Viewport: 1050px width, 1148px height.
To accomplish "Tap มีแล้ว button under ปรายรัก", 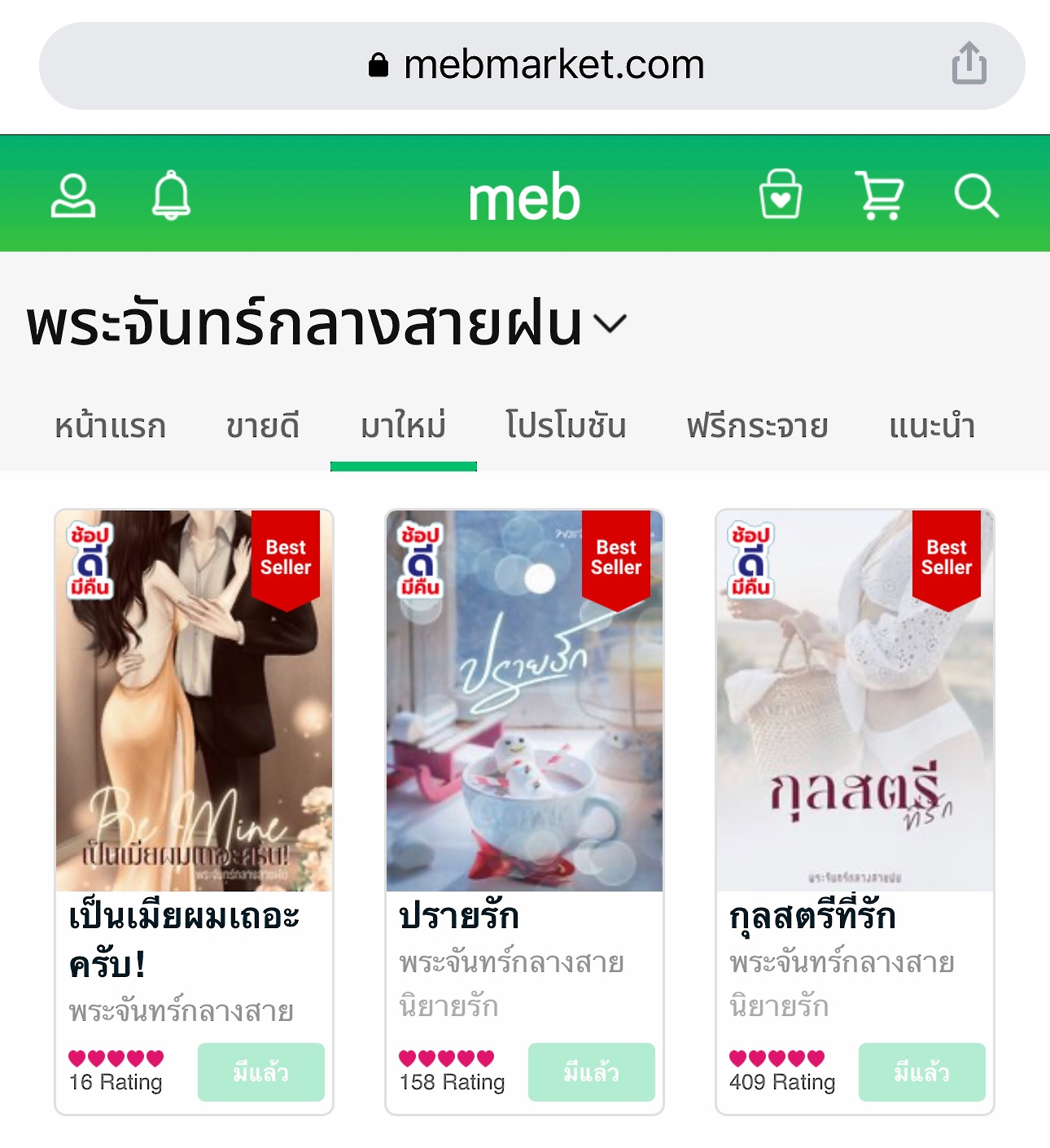I will click(x=591, y=1072).
